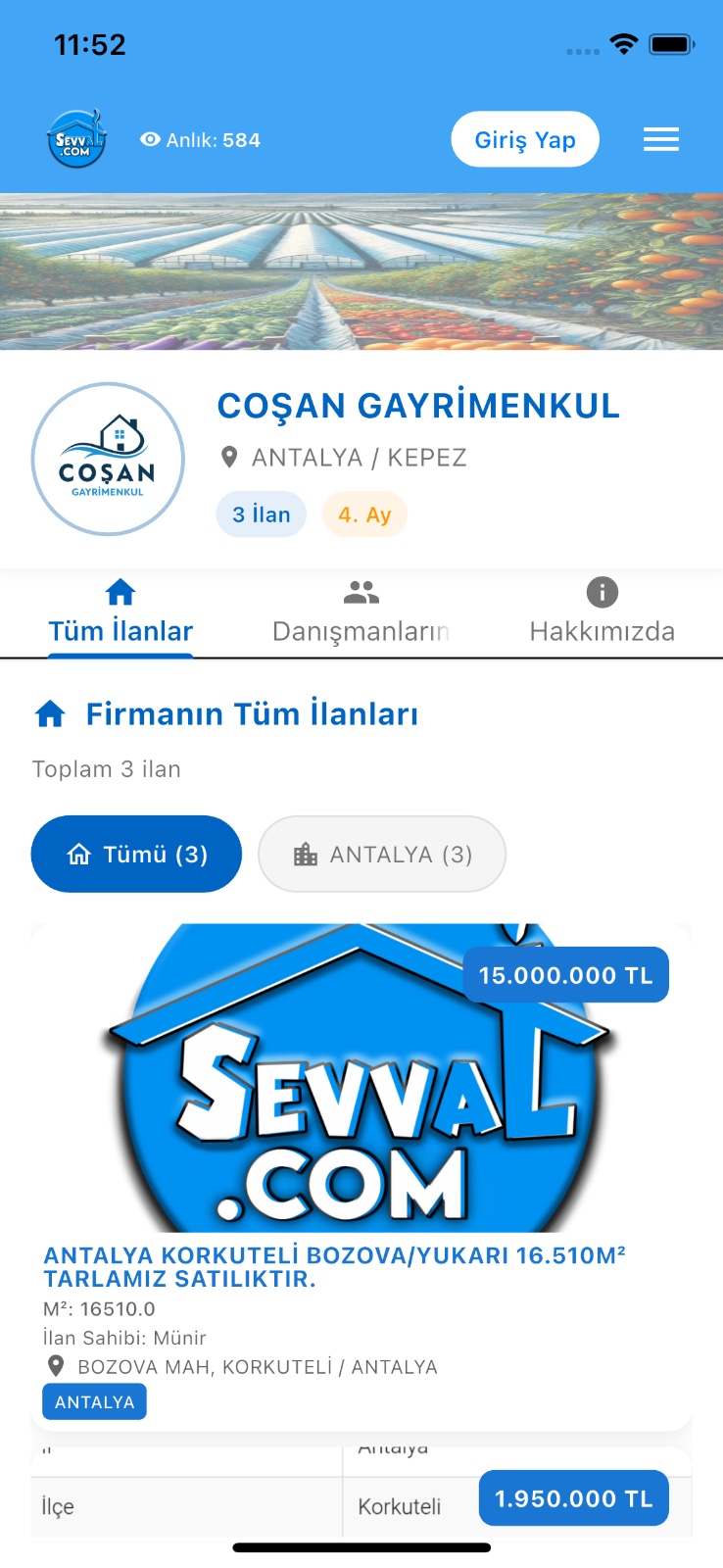Switch to the Danışmanlarım tab
Screen dimensions: 723x1568
(361, 630)
